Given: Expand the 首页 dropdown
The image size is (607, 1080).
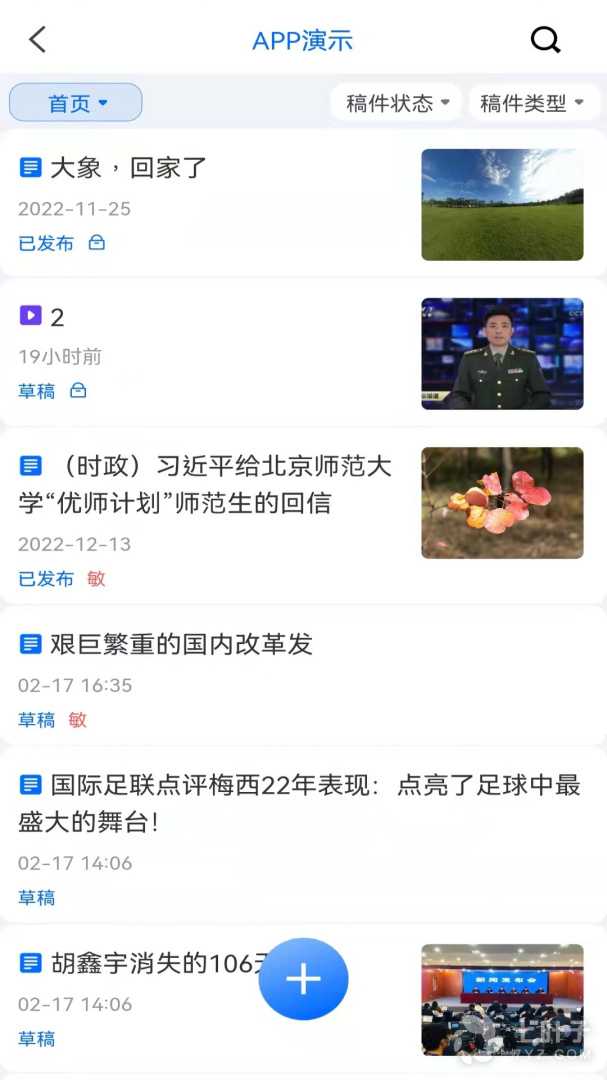Looking at the screenshot, I should click(76, 103).
